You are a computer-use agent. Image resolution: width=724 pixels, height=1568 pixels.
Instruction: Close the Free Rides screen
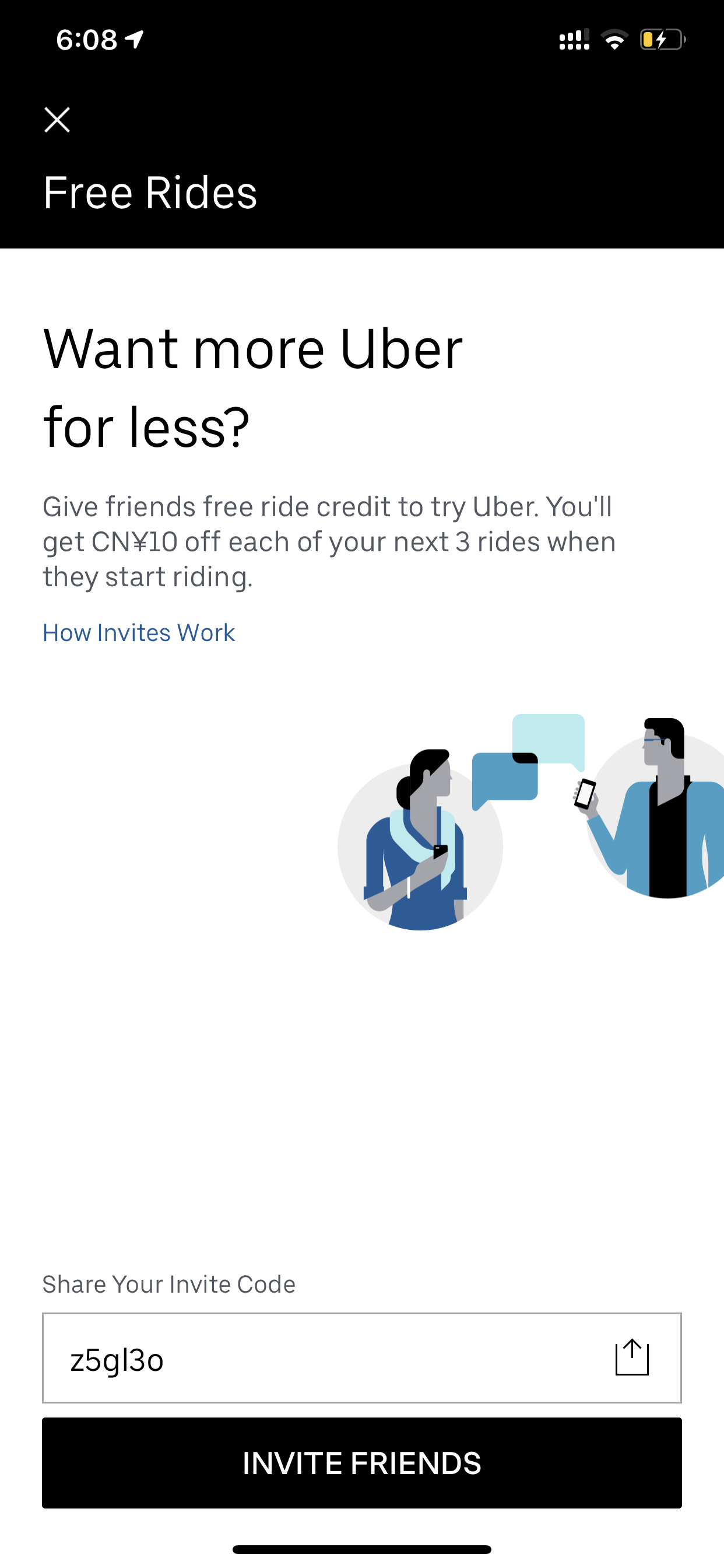(57, 120)
